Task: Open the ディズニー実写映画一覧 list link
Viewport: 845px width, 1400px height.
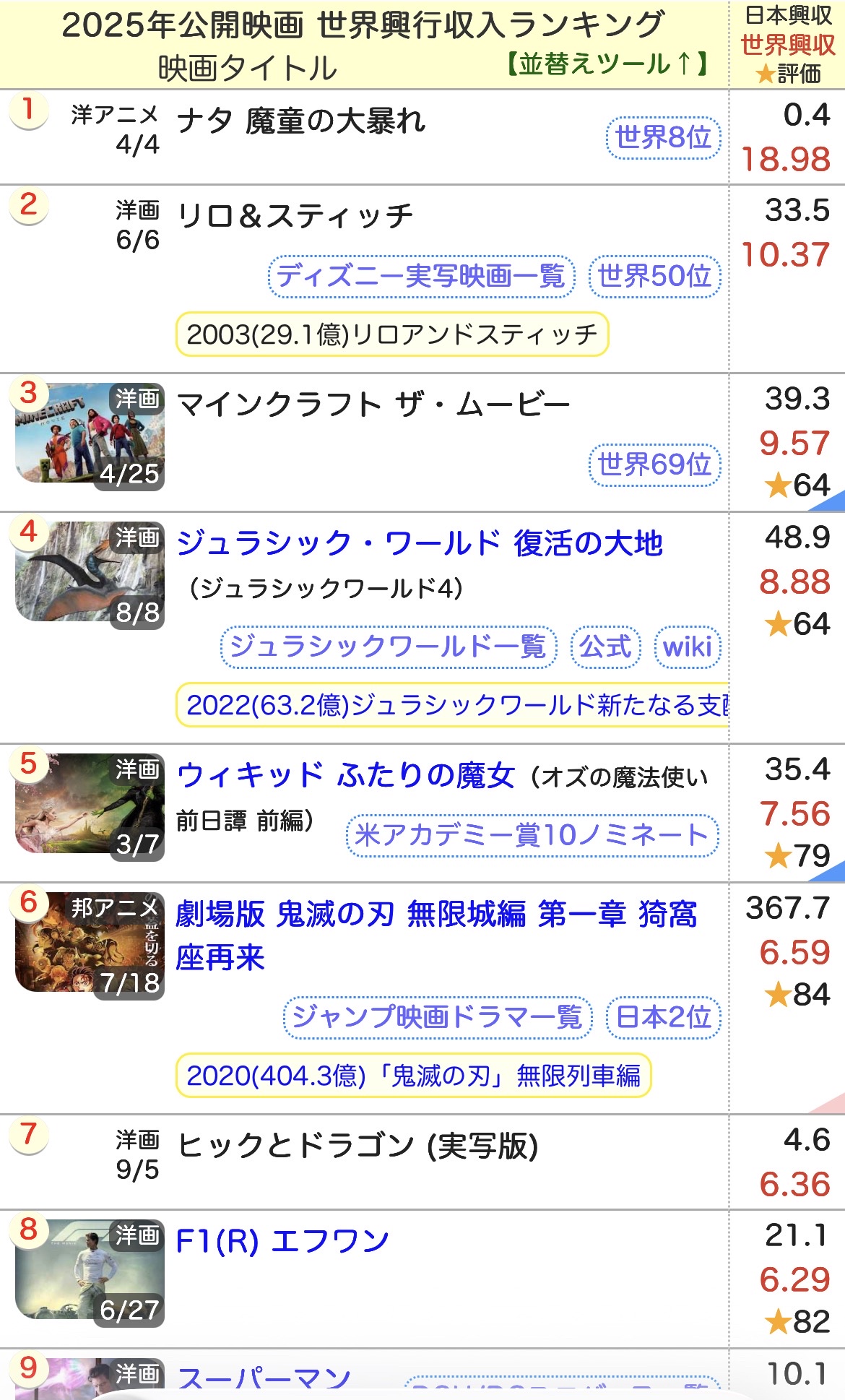Action: 421,276
